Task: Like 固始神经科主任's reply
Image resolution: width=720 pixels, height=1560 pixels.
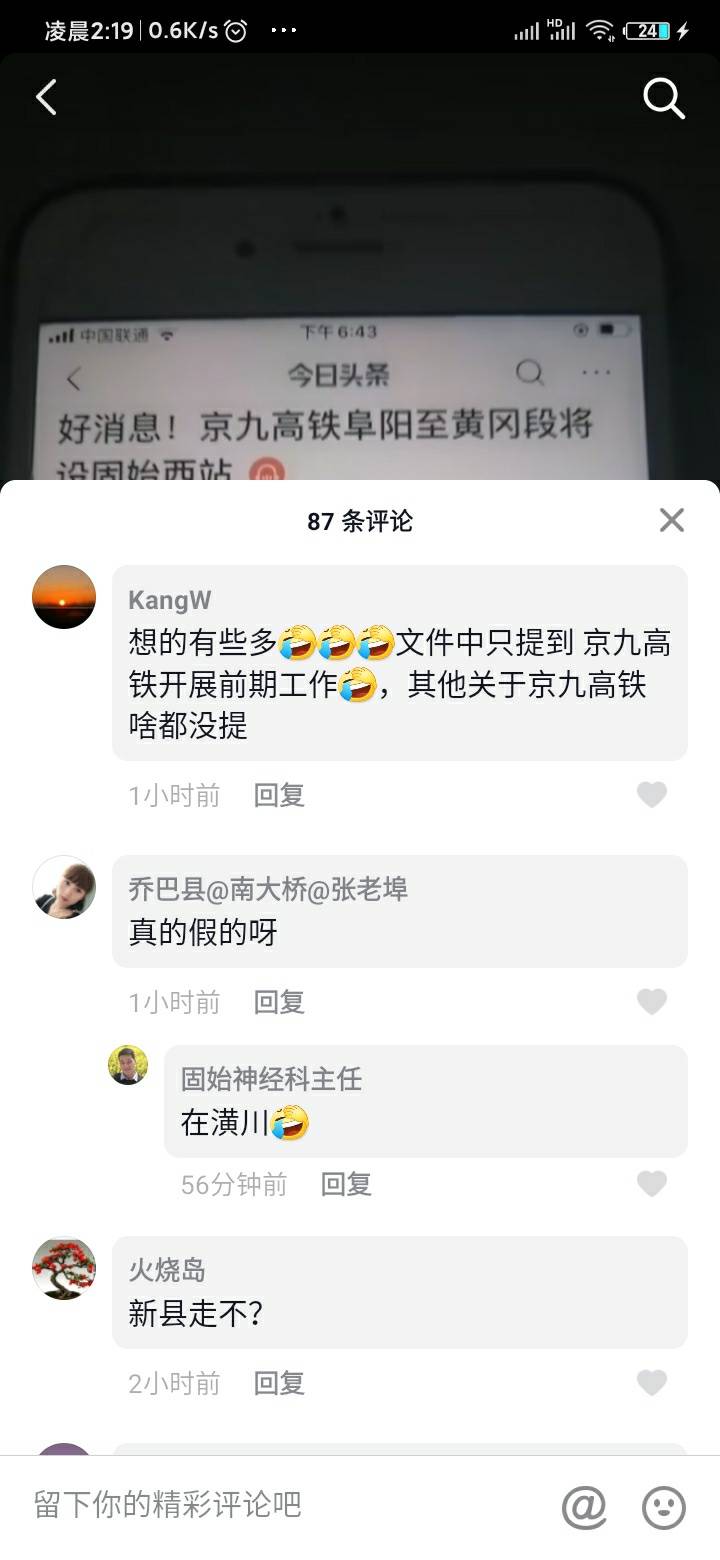Action: (x=652, y=1184)
